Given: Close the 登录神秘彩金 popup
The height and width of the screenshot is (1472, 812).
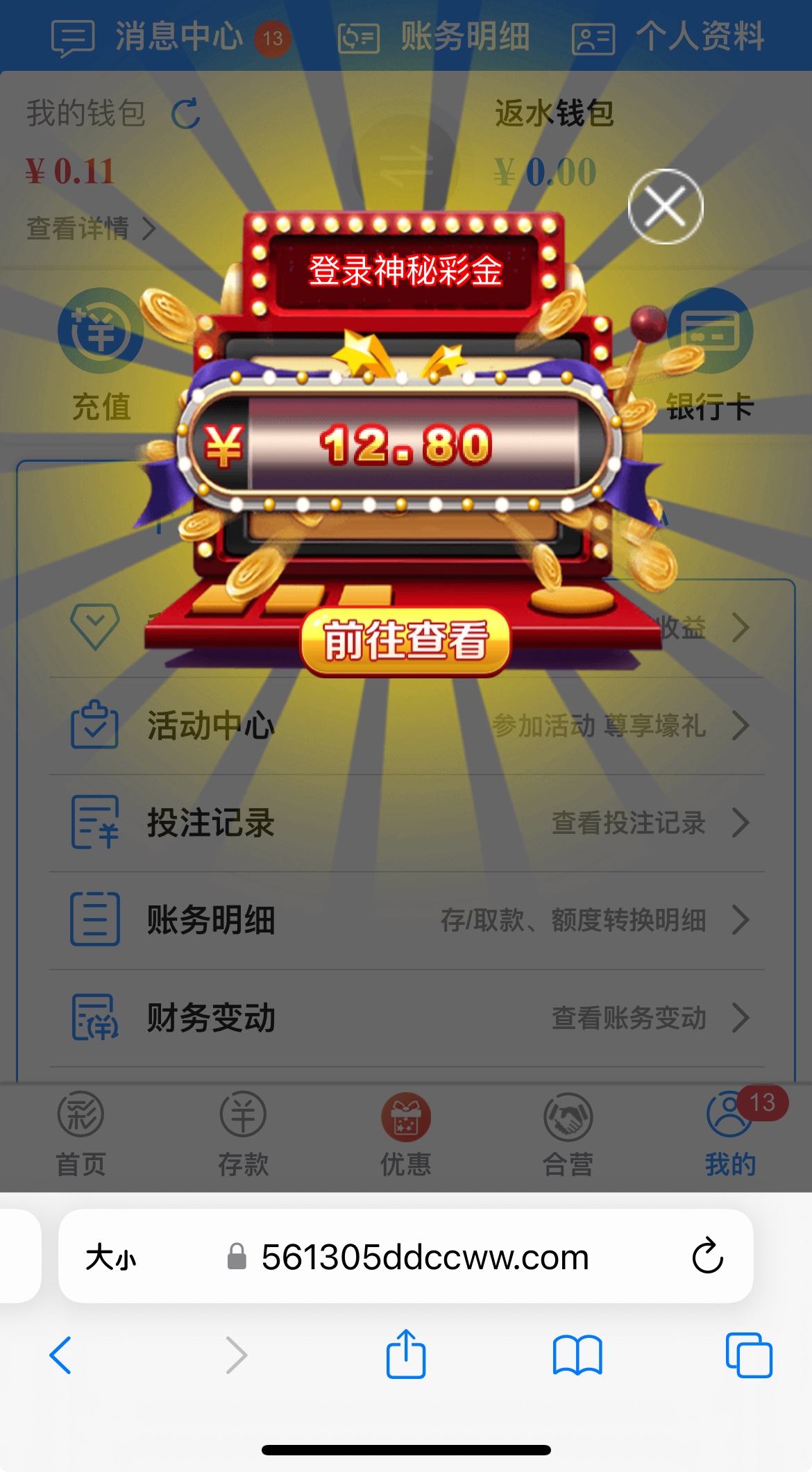Looking at the screenshot, I should 666,206.
